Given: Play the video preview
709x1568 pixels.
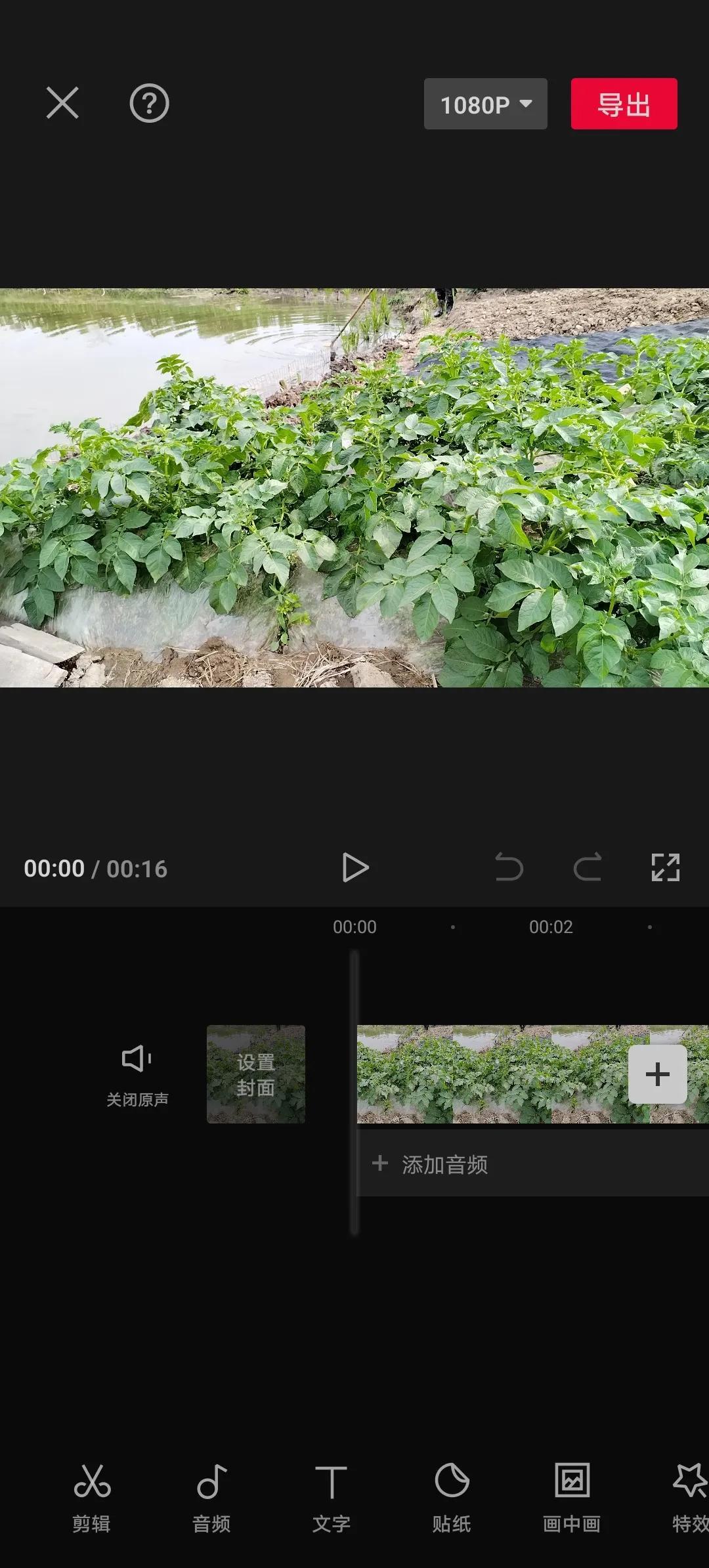Looking at the screenshot, I should coord(355,867).
